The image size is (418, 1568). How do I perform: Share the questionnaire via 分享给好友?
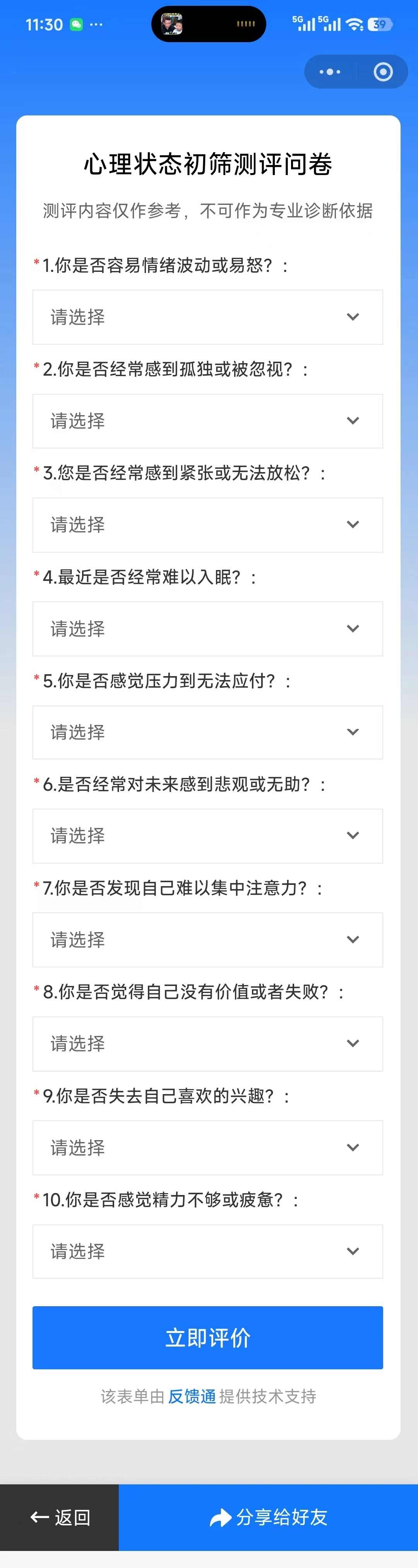pyautogui.click(x=268, y=1517)
